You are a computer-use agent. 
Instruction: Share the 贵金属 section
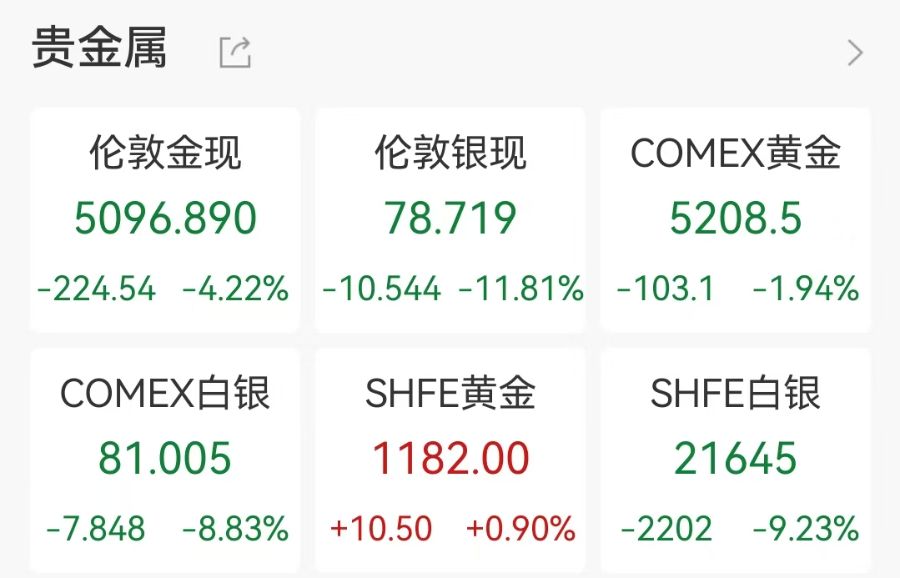(235, 52)
